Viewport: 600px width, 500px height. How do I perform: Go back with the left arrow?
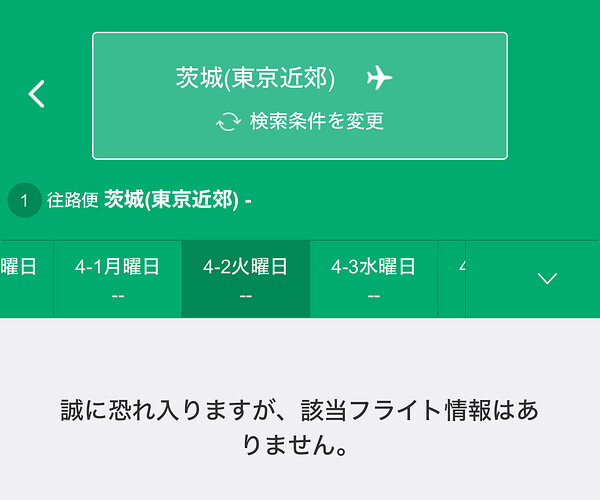[37, 94]
